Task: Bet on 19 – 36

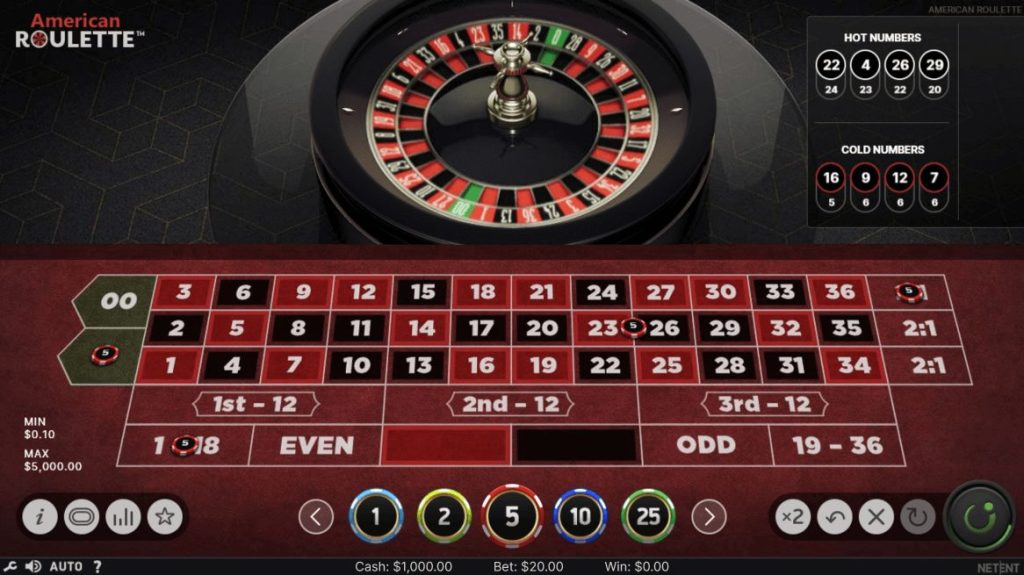Action: click(837, 445)
